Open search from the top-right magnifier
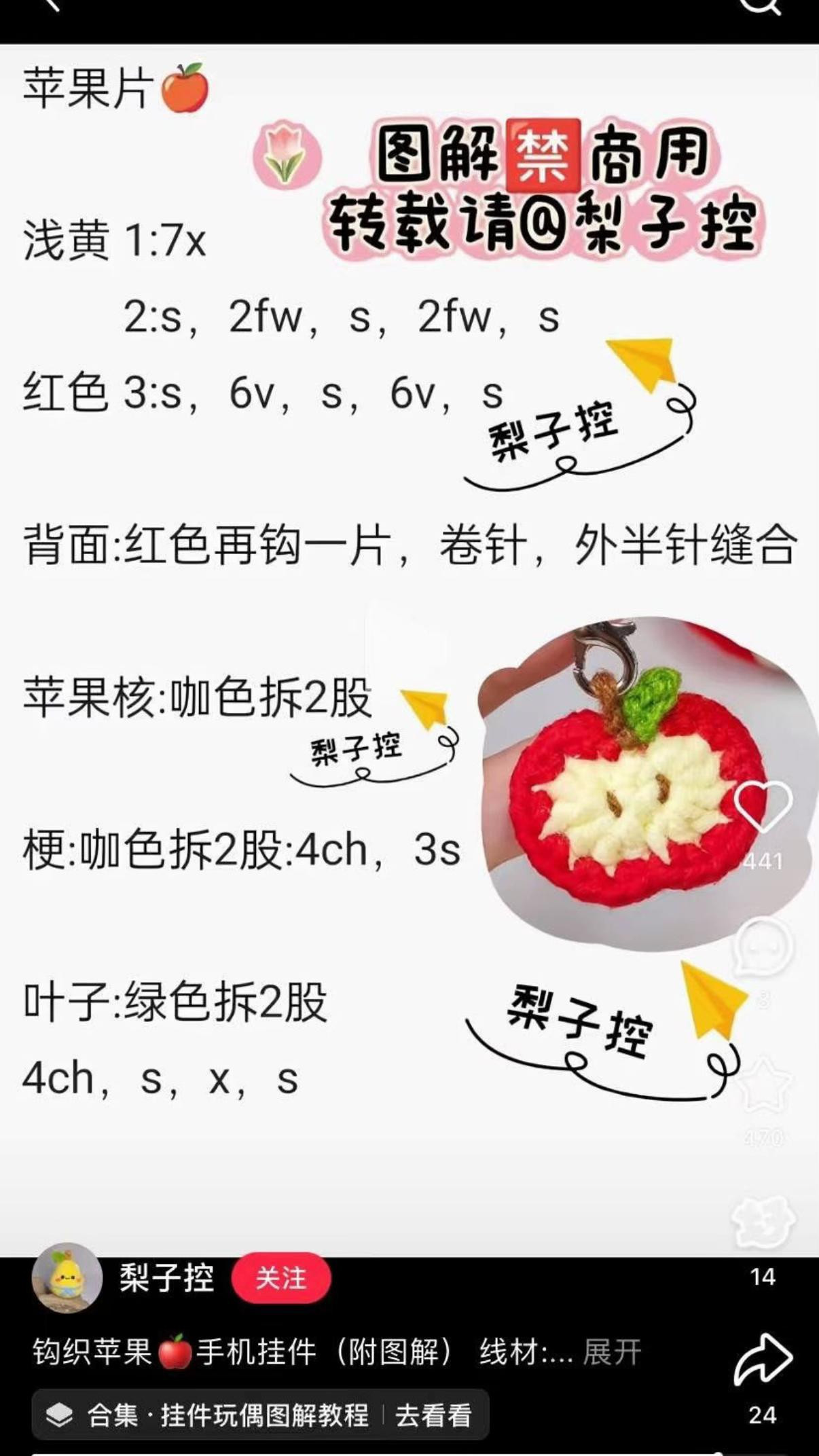Screen dimensions: 819x1456 tap(759, 7)
